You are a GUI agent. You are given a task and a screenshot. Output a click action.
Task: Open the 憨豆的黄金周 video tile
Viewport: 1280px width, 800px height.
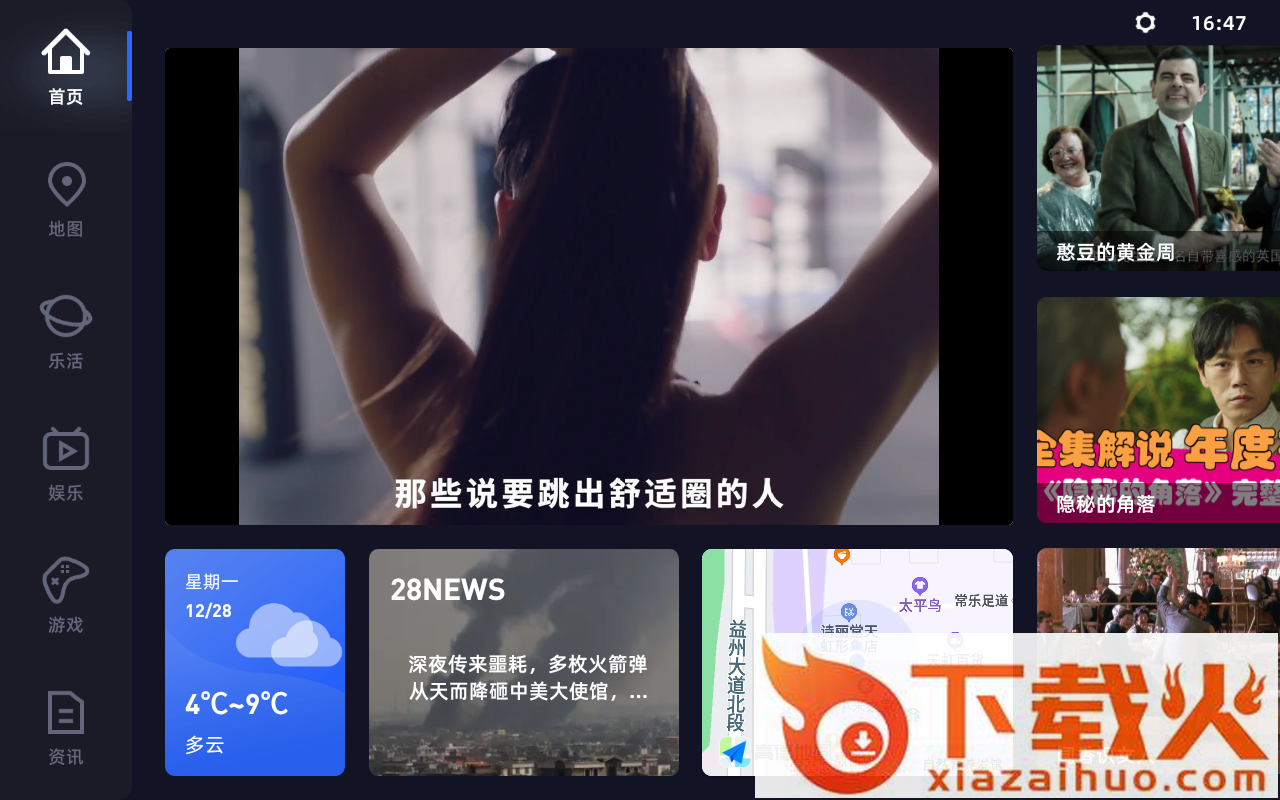pyautogui.click(x=1158, y=158)
